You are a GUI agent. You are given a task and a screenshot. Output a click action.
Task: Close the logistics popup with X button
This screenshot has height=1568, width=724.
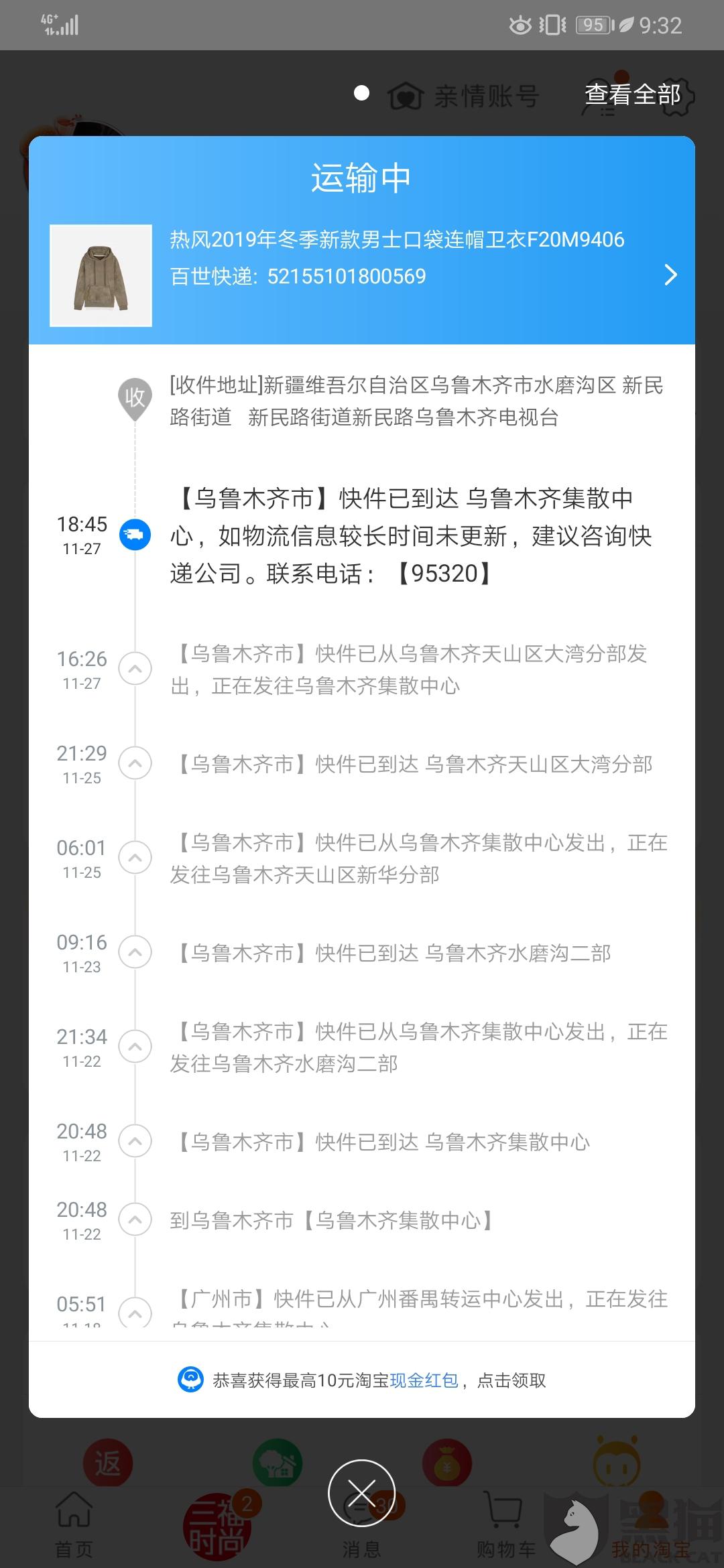(x=361, y=1492)
